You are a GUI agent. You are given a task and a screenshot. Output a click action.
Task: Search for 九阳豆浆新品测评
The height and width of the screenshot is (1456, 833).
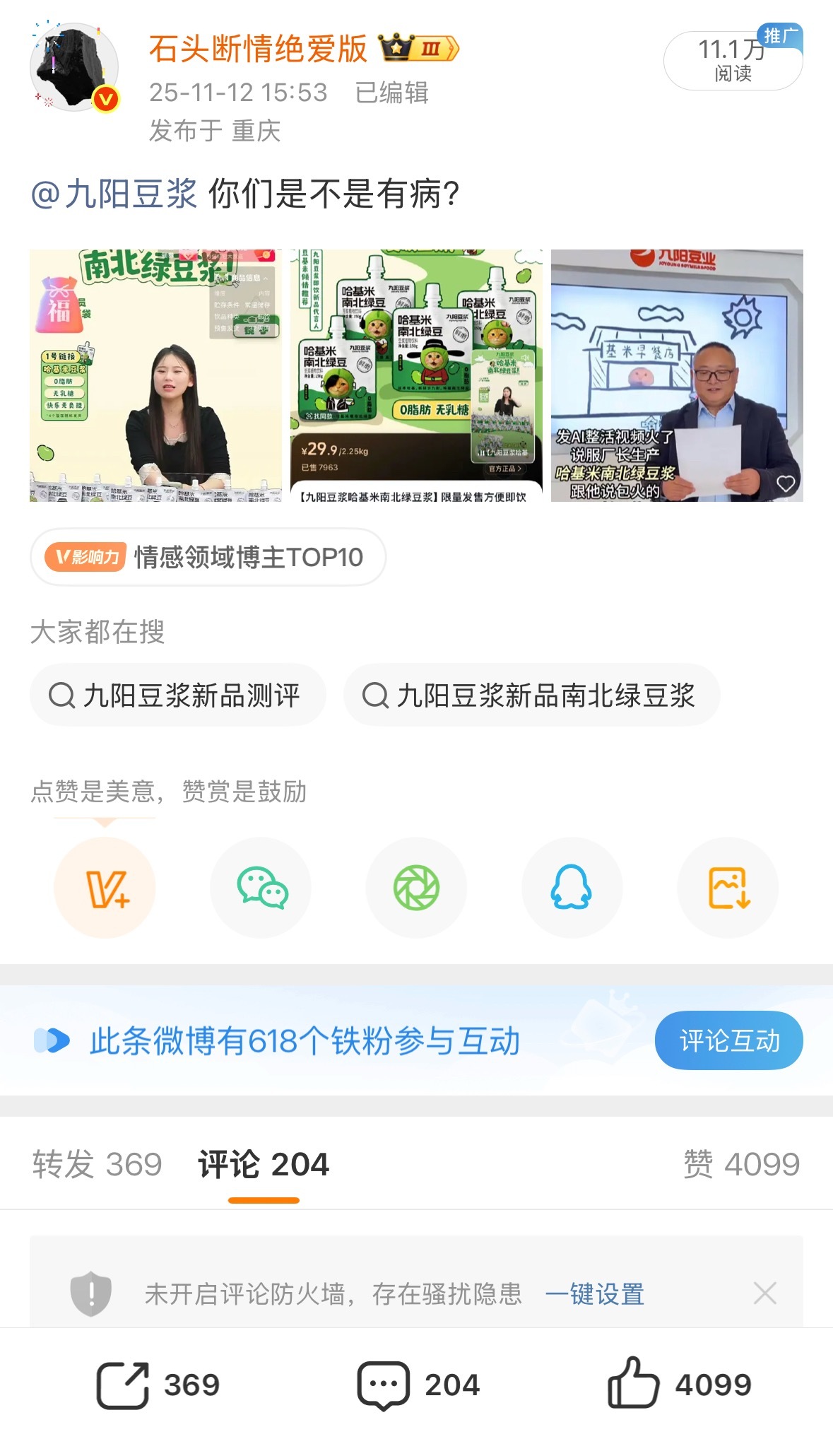177,695
